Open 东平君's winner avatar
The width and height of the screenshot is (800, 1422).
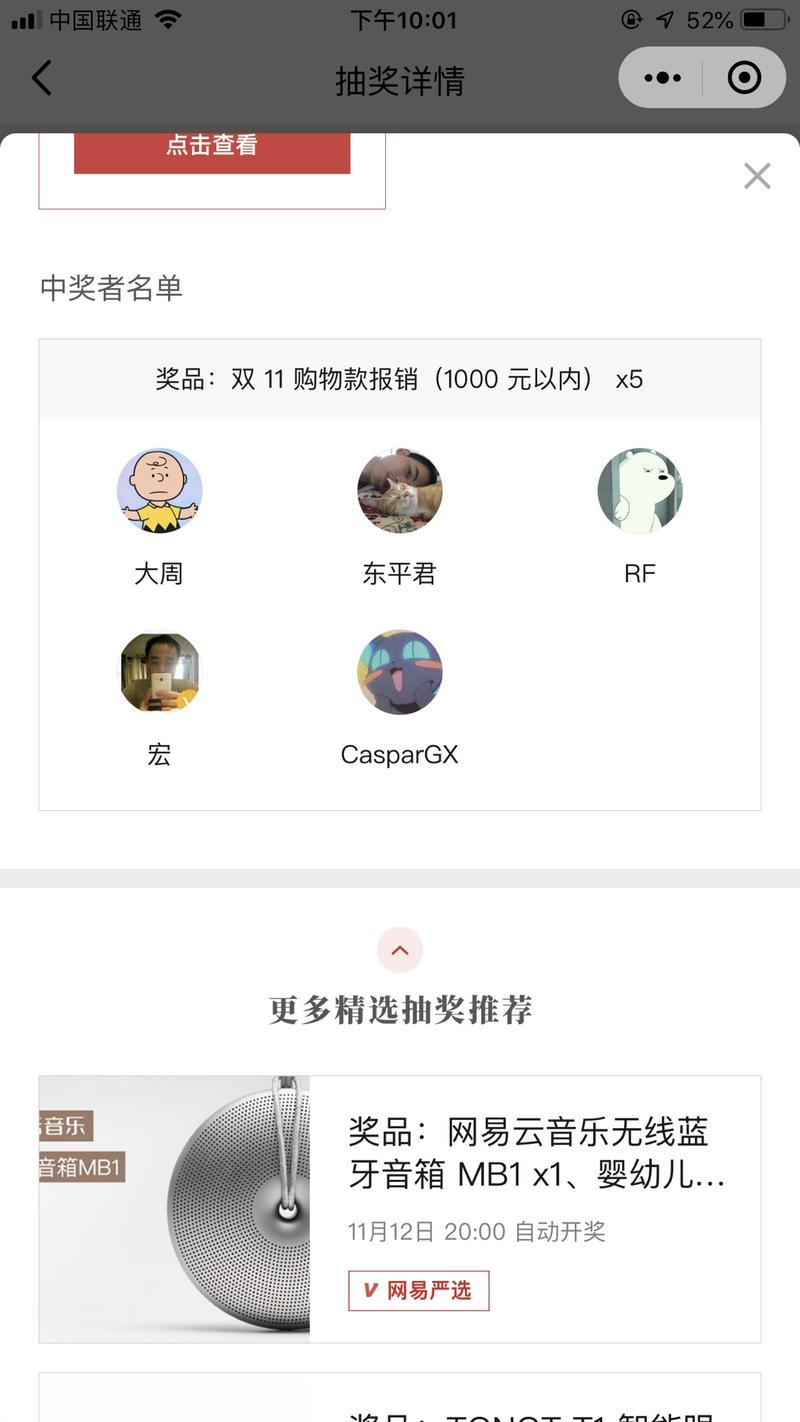(399, 490)
